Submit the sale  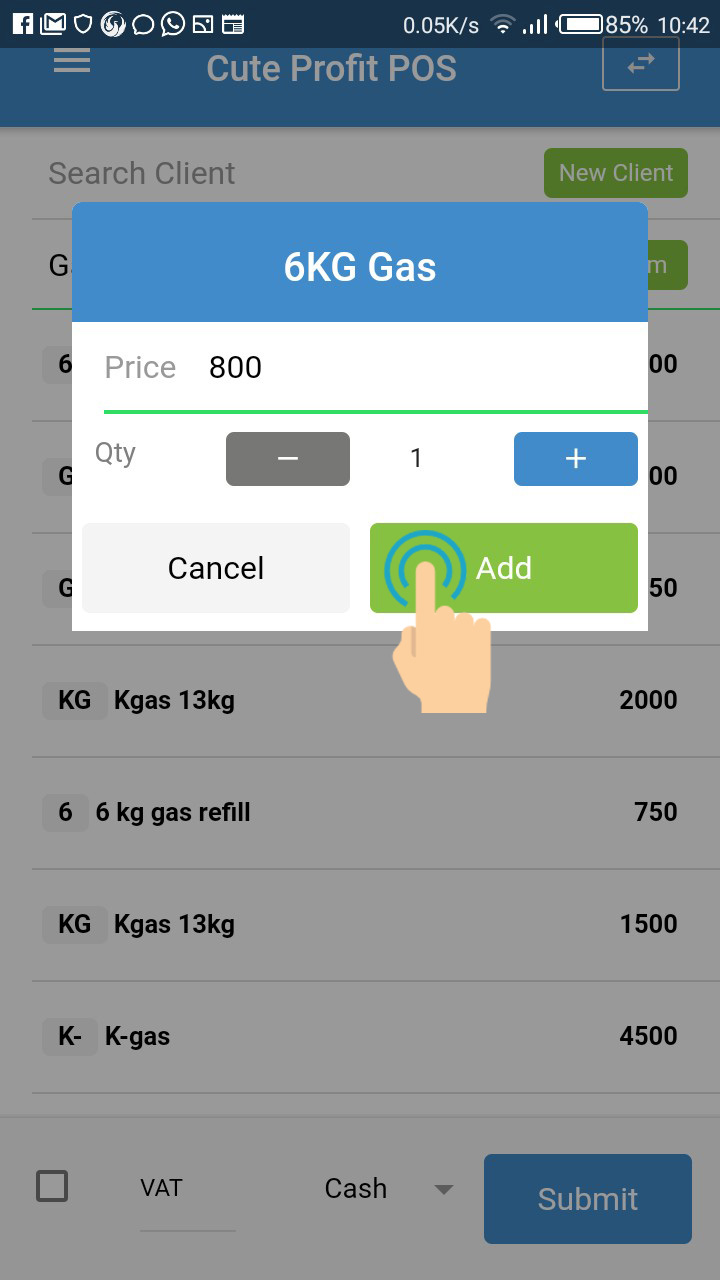pos(587,1199)
